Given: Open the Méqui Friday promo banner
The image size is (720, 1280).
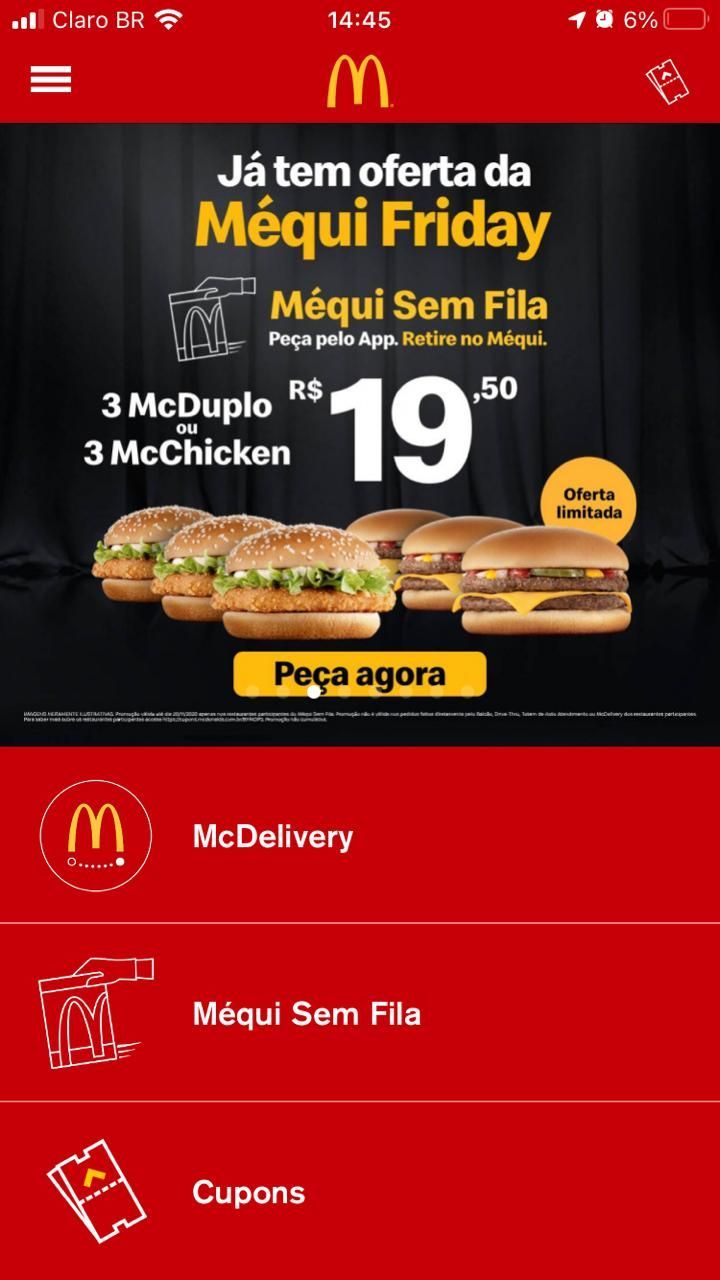Looking at the screenshot, I should 360,435.
